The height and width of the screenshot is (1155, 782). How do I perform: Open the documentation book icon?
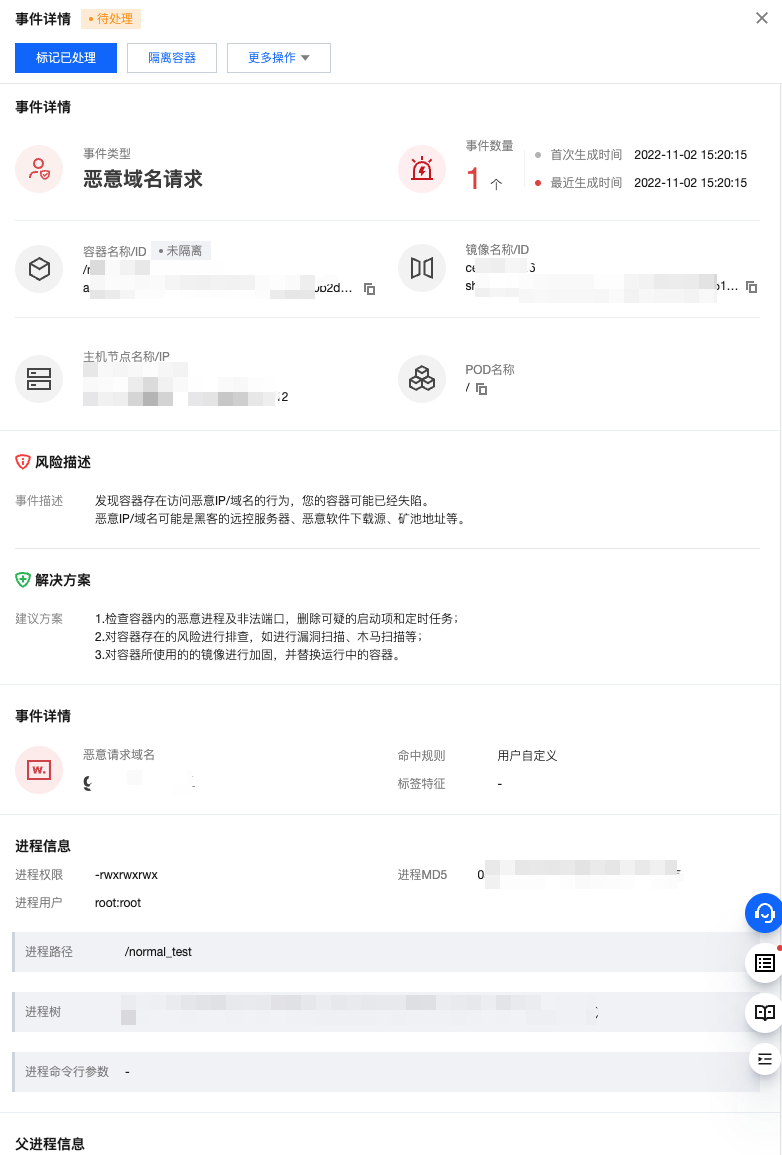pos(765,1012)
